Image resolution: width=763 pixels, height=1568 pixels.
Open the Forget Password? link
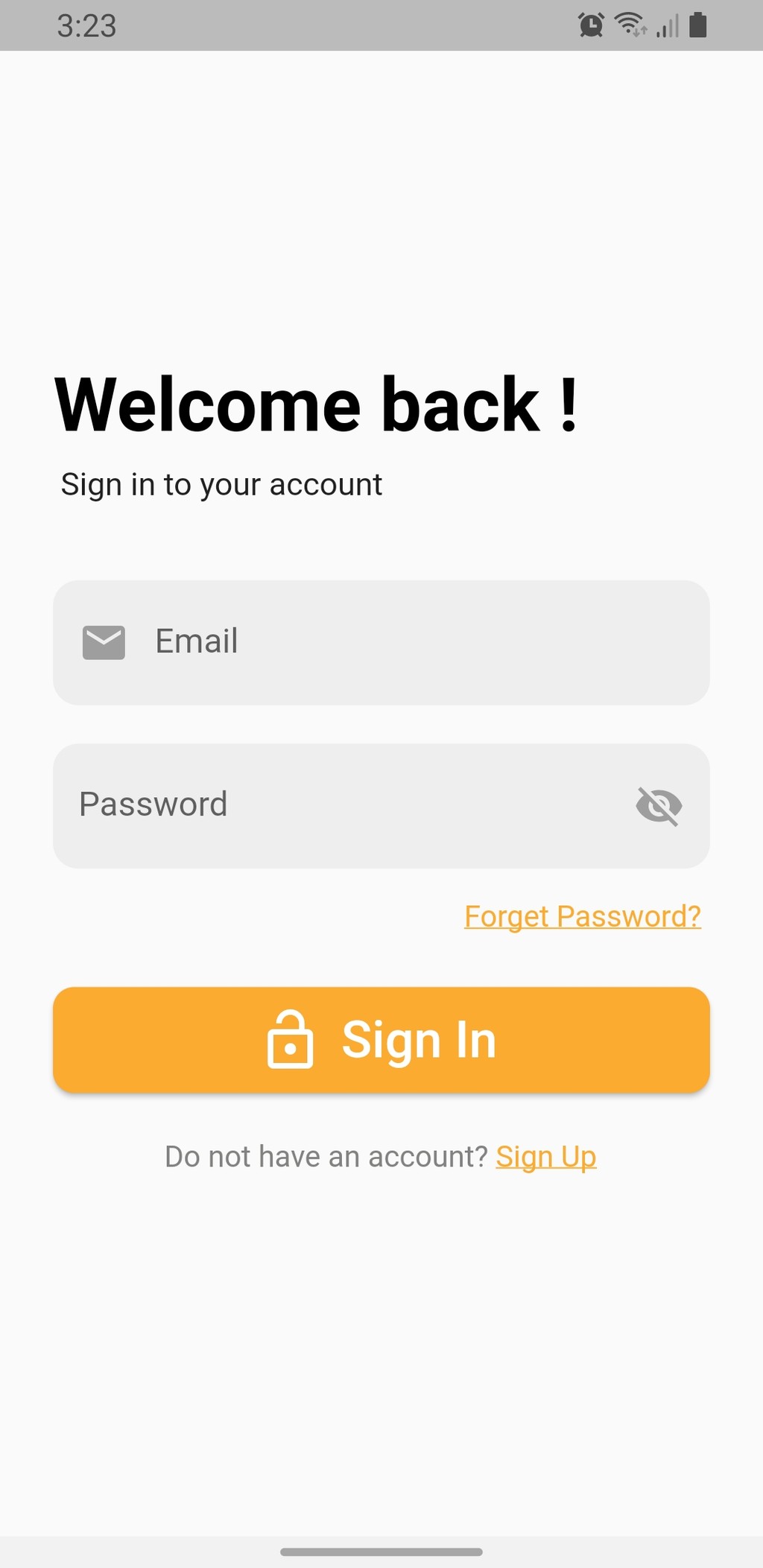(x=583, y=916)
